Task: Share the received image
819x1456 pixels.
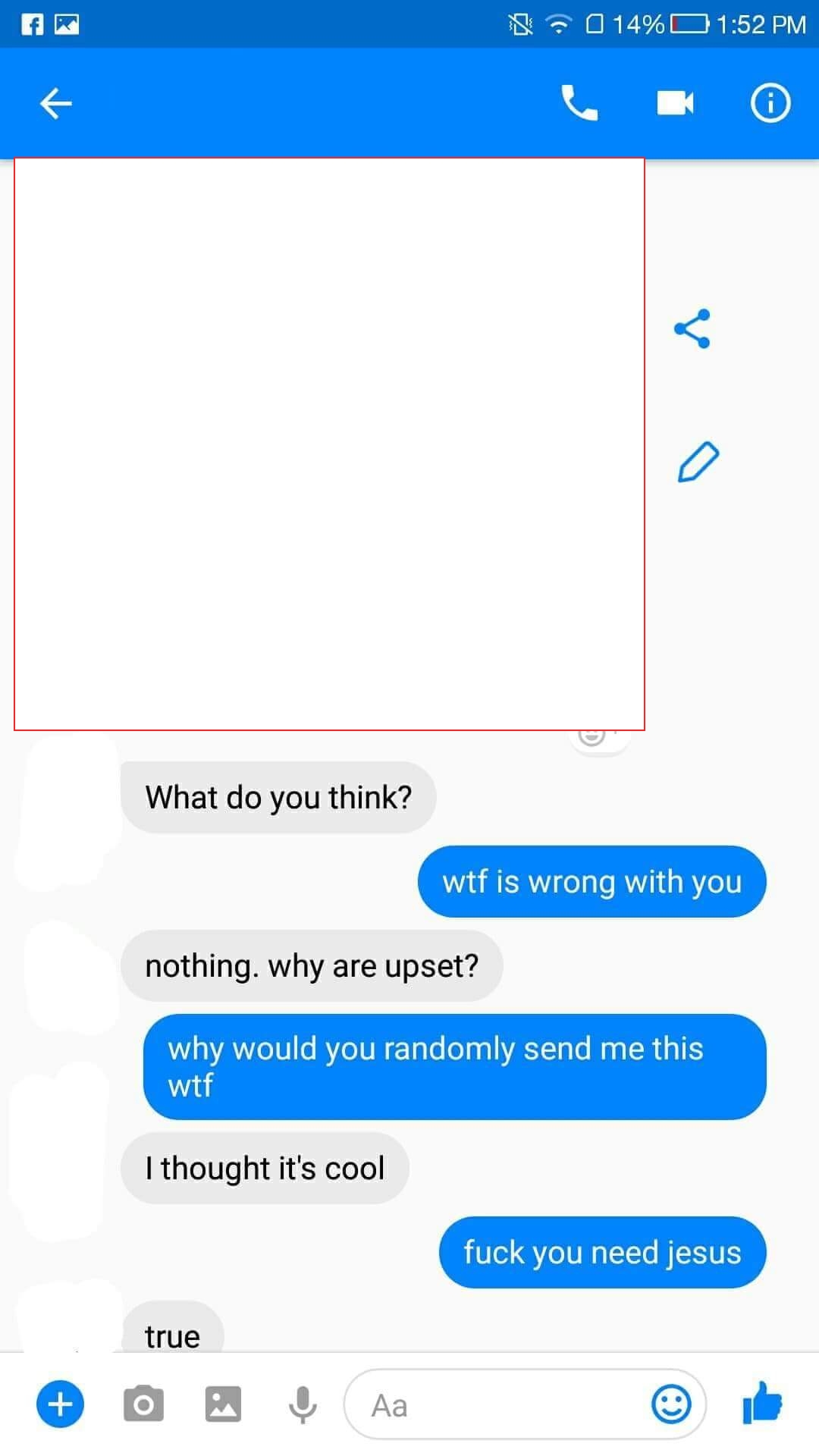Action: 692,328
